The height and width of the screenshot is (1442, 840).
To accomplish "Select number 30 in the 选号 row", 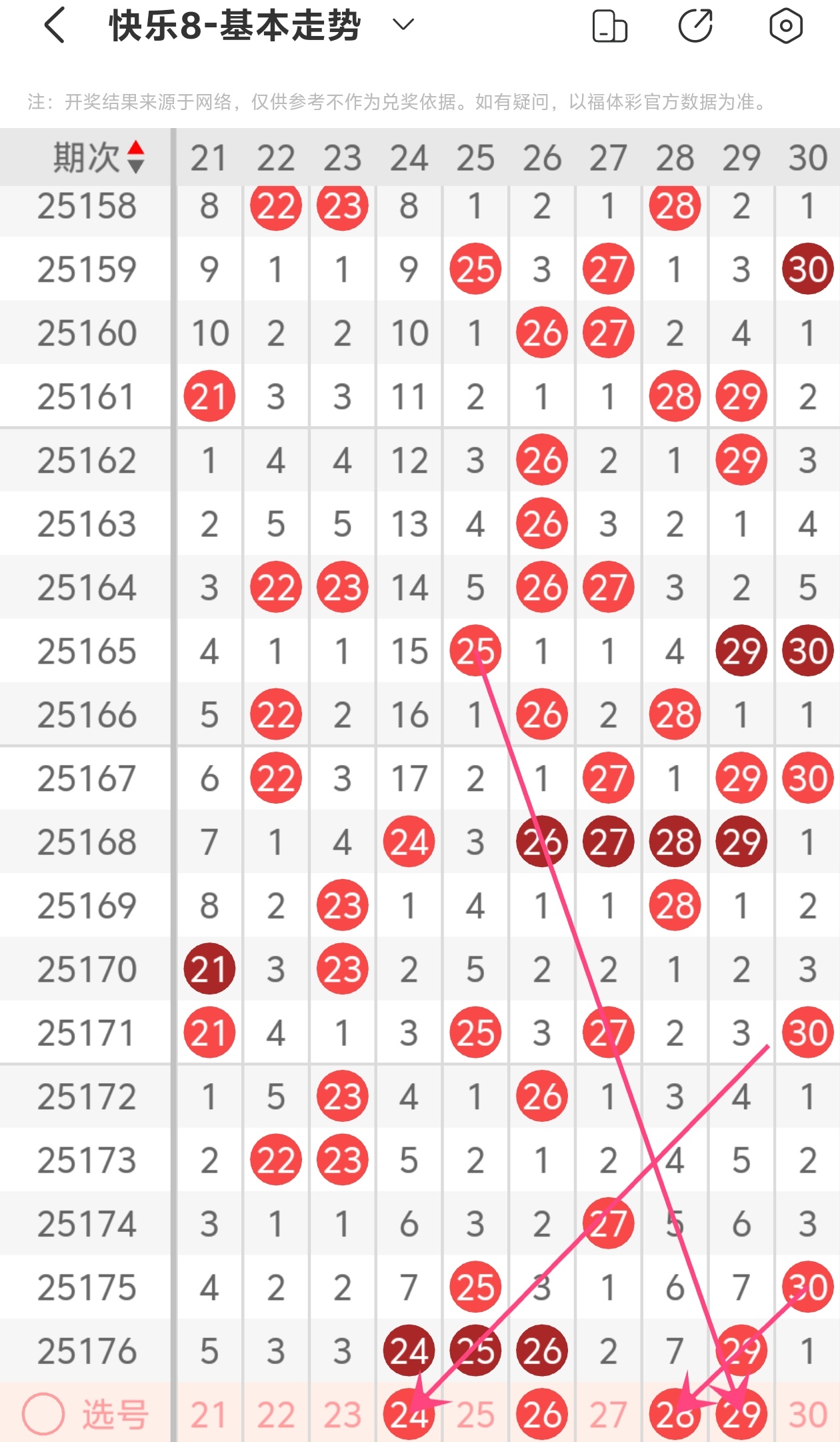I will point(808,1414).
